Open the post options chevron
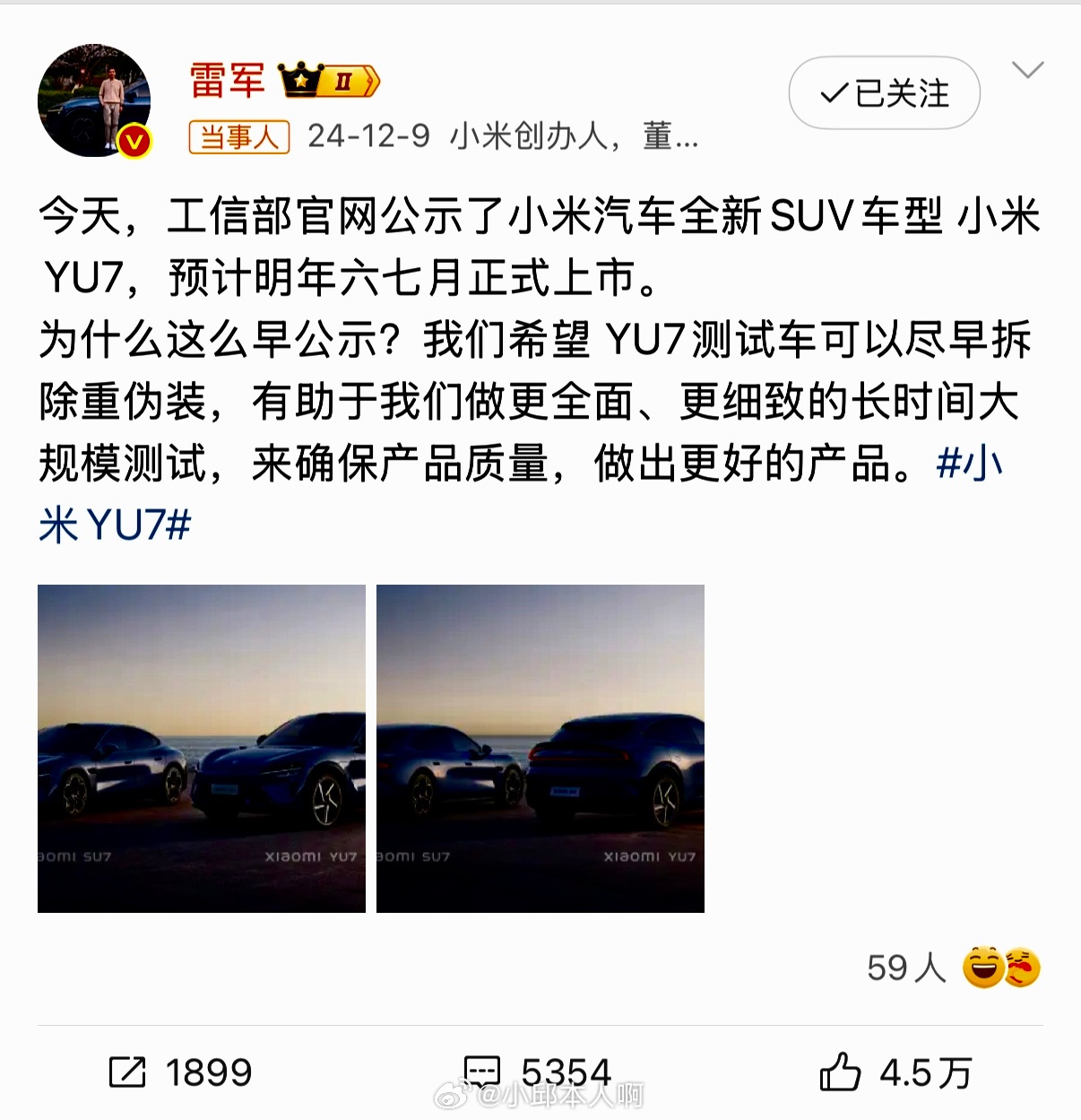 tap(1029, 67)
